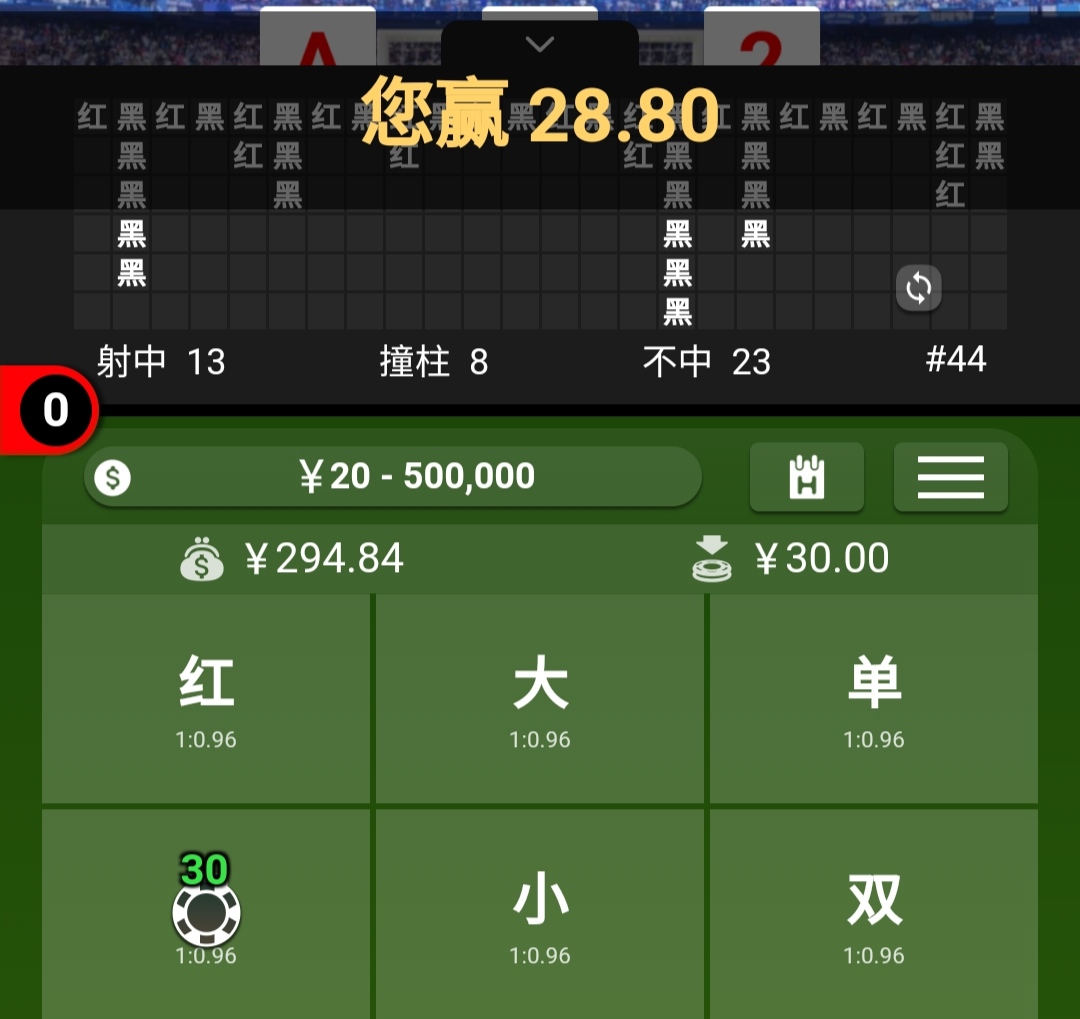
Task: Bet on 小 at 1:0.96
Action: tap(540, 912)
